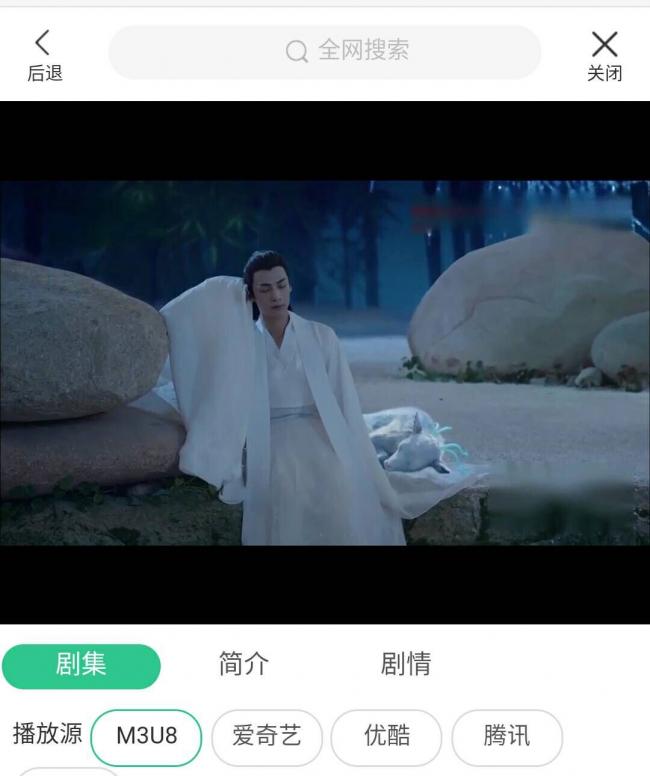Go back with the 后退 arrow
The height and width of the screenshot is (776, 650).
tap(43, 55)
